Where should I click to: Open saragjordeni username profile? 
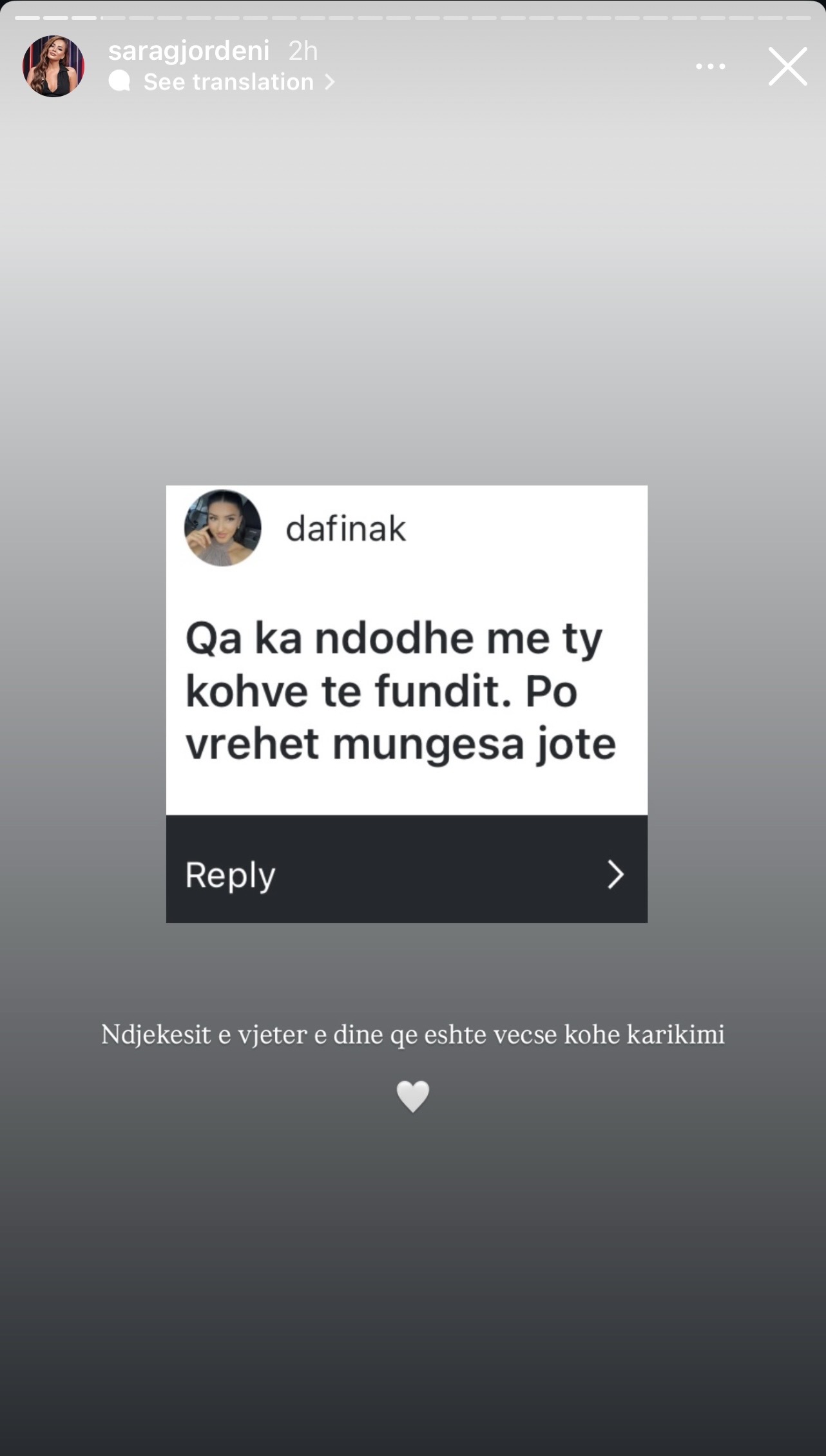188,51
